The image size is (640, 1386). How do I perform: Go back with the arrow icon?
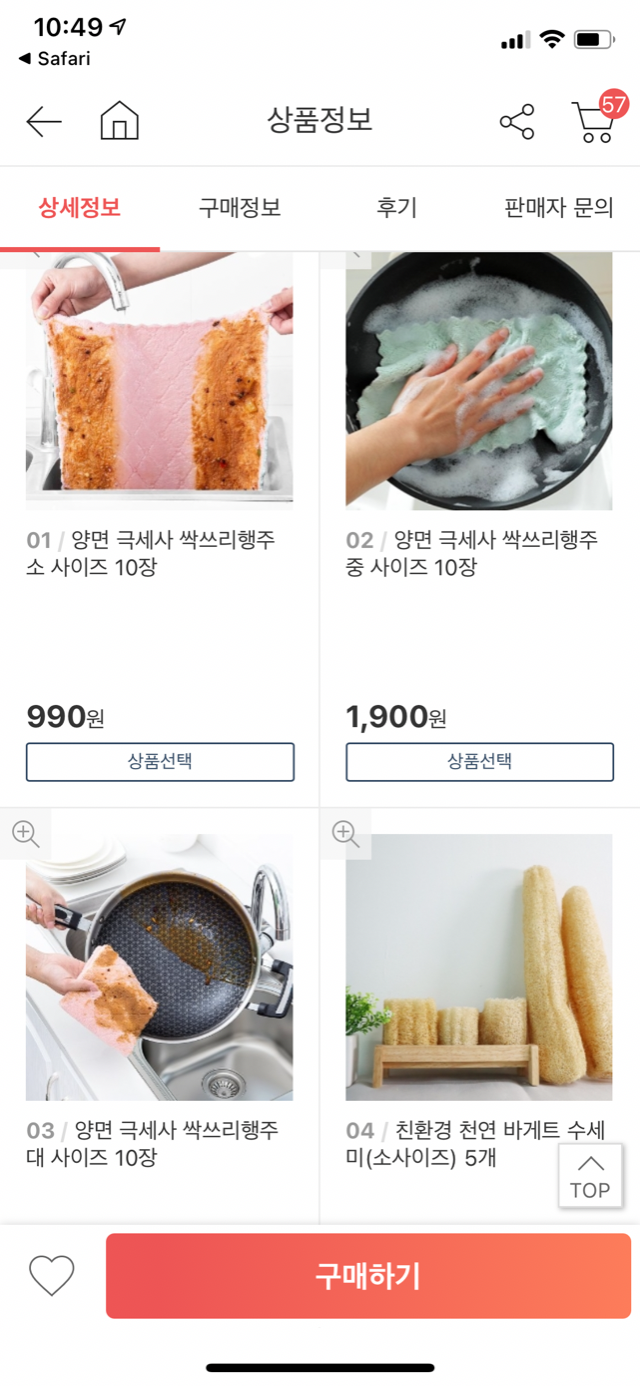point(44,122)
